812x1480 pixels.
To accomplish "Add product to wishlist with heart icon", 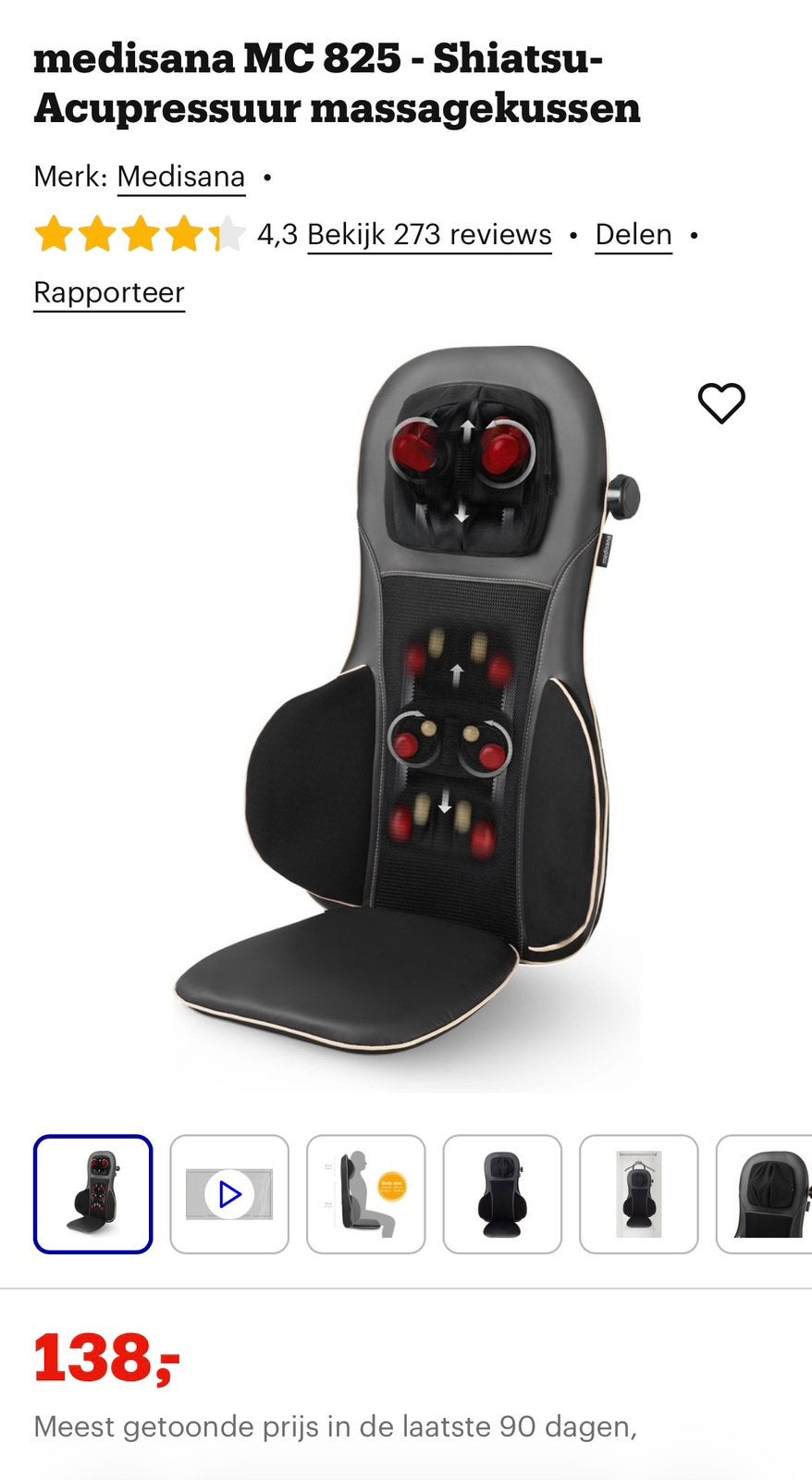I will [721, 403].
